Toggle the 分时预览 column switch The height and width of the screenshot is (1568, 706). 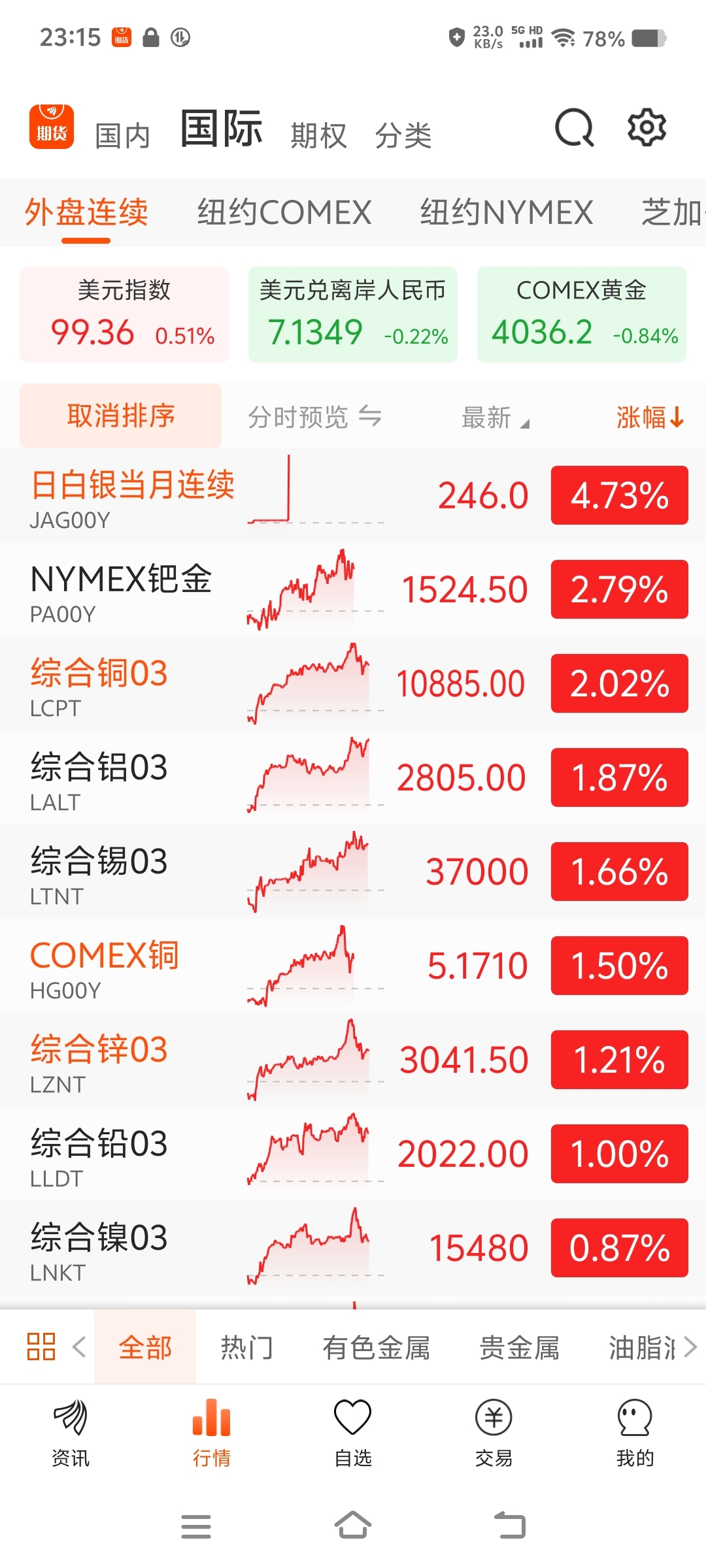click(x=314, y=417)
